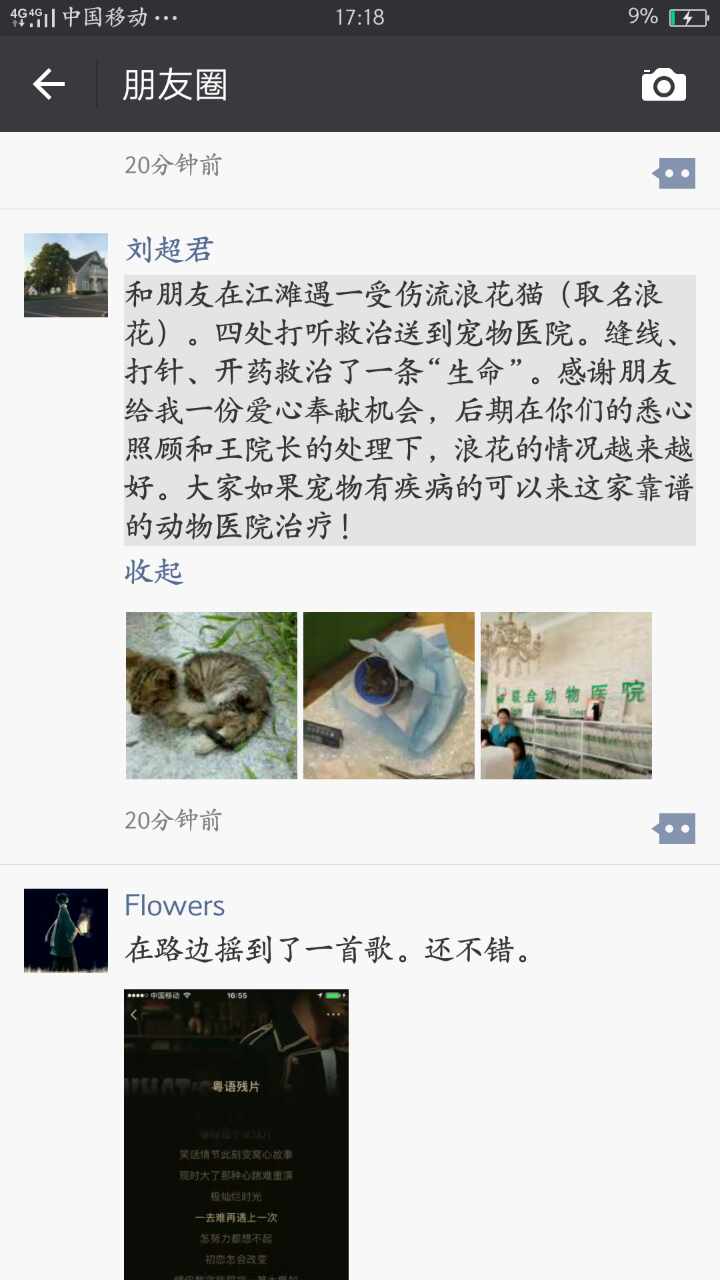Open comment menu at top post
Viewport: 720px width, 1280px height.
coord(674,173)
